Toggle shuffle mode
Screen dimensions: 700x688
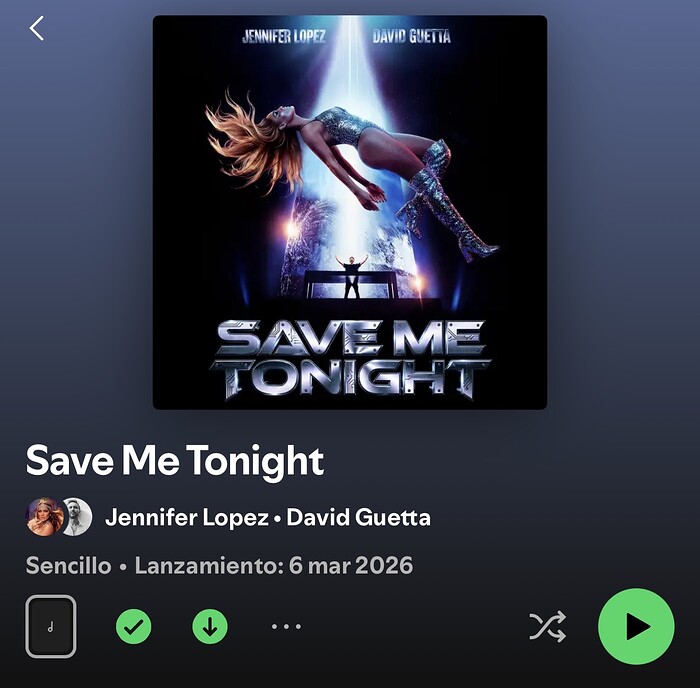547,627
